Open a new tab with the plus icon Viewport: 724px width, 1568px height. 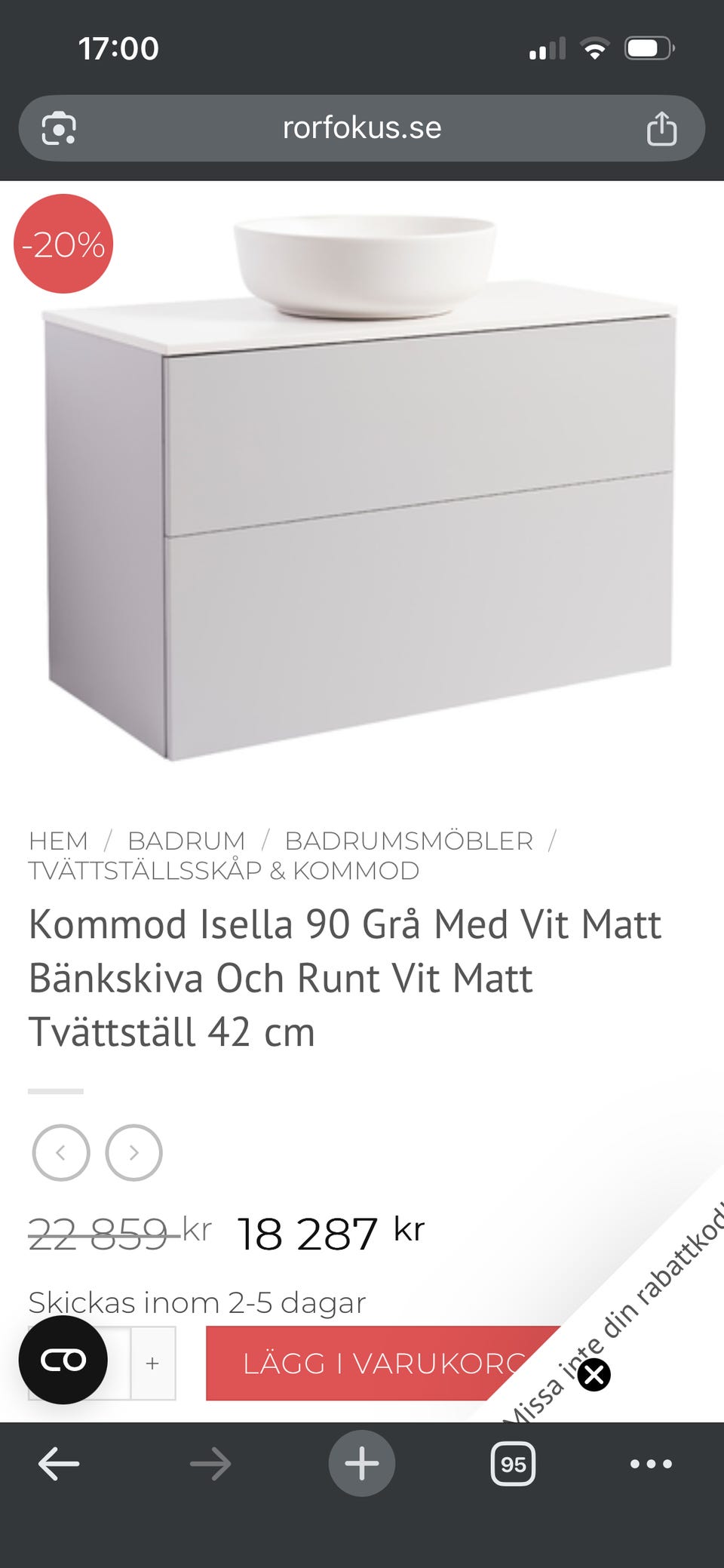tap(361, 1462)
